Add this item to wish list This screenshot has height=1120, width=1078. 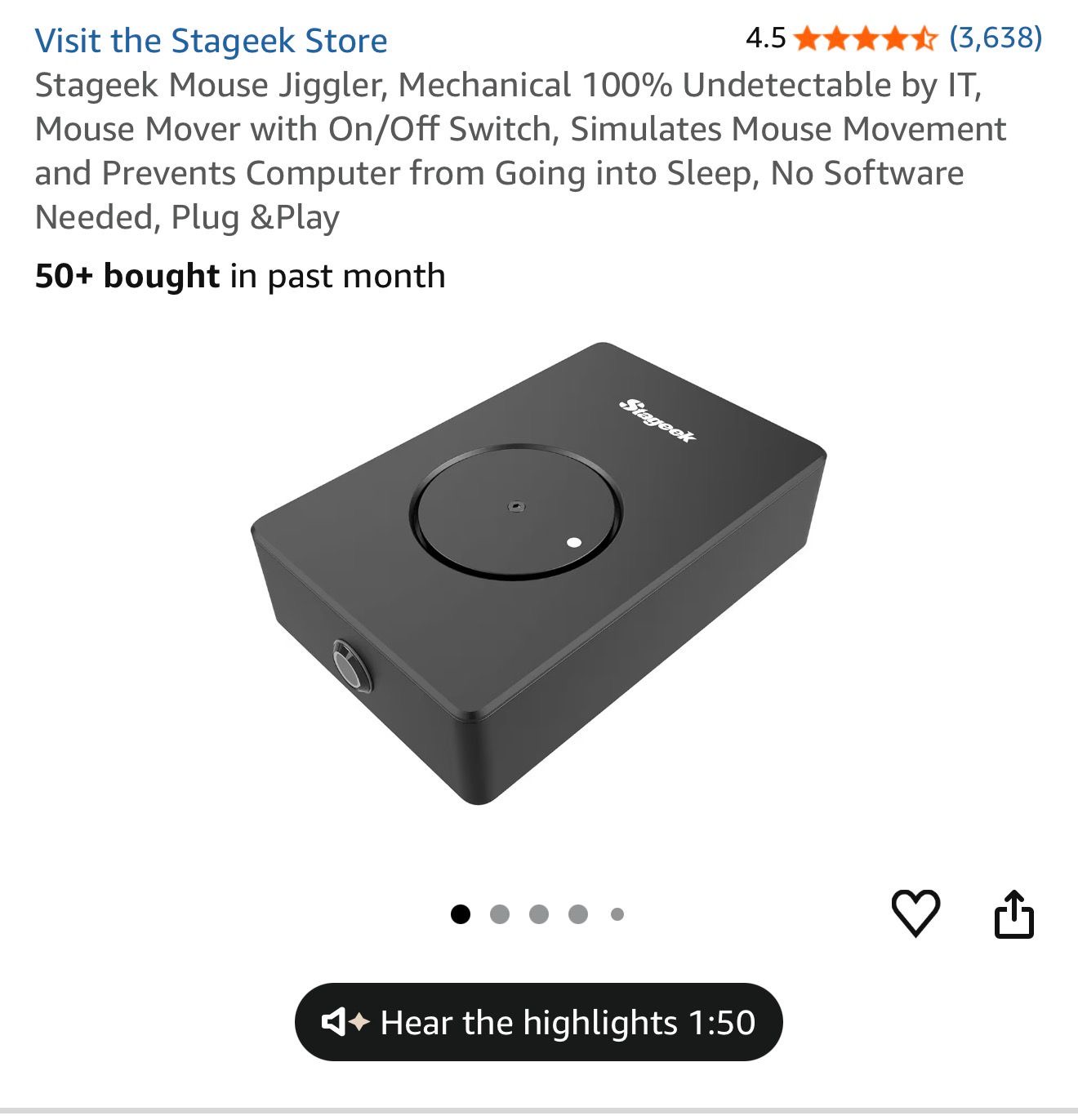point(915,913)
